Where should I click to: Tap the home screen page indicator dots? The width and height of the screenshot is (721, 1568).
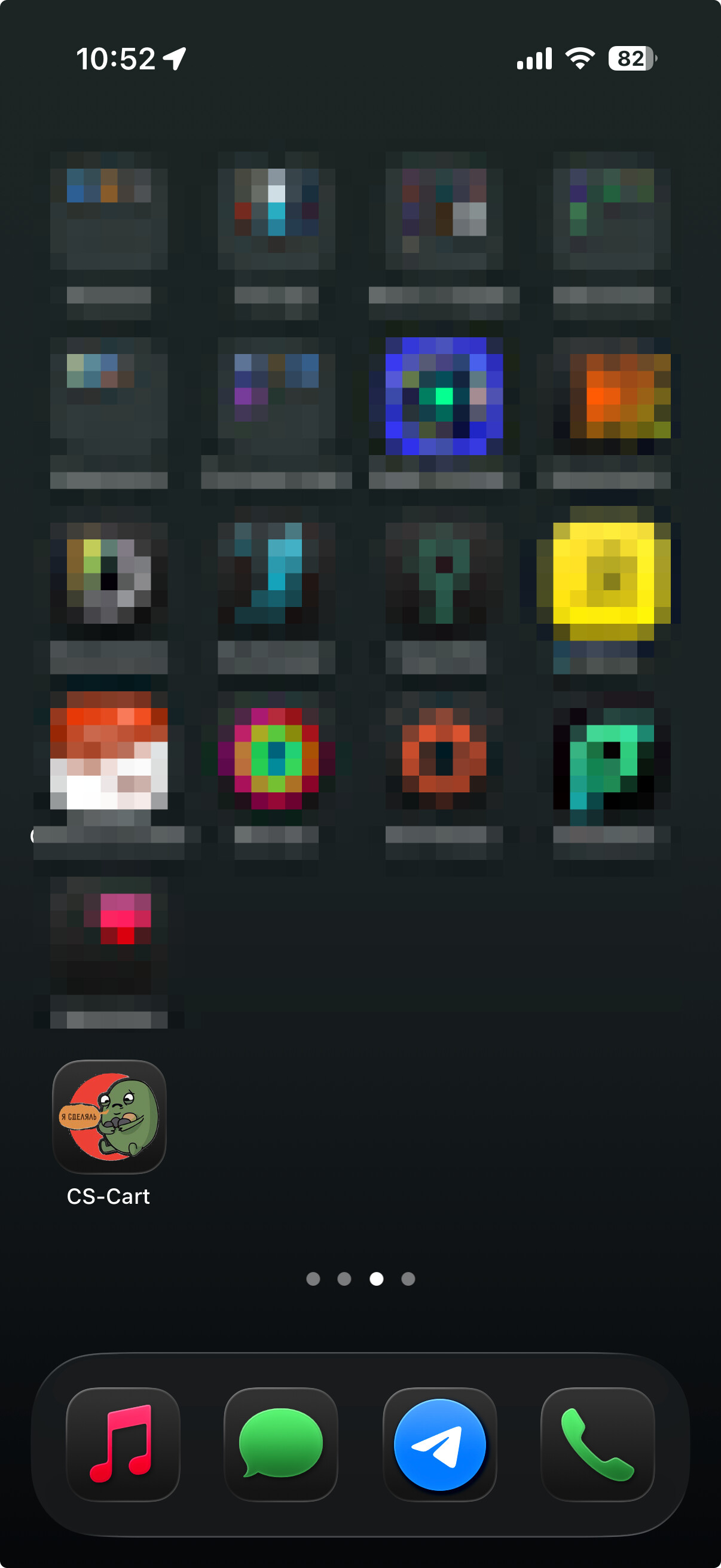tap(360, 1279)
